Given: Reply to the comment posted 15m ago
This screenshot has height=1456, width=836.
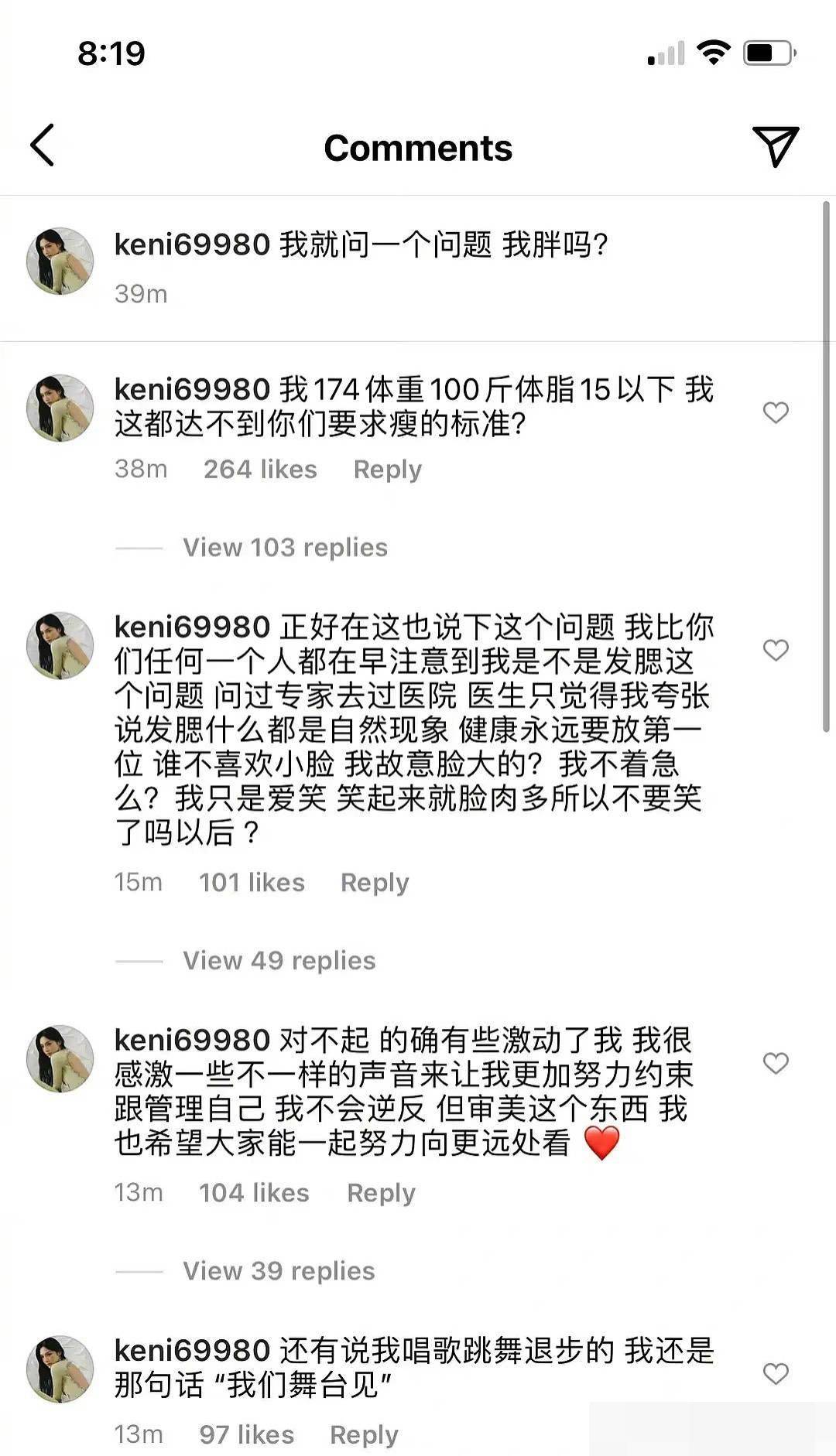Looking at the screenshot, I should [x=375, y=883].
